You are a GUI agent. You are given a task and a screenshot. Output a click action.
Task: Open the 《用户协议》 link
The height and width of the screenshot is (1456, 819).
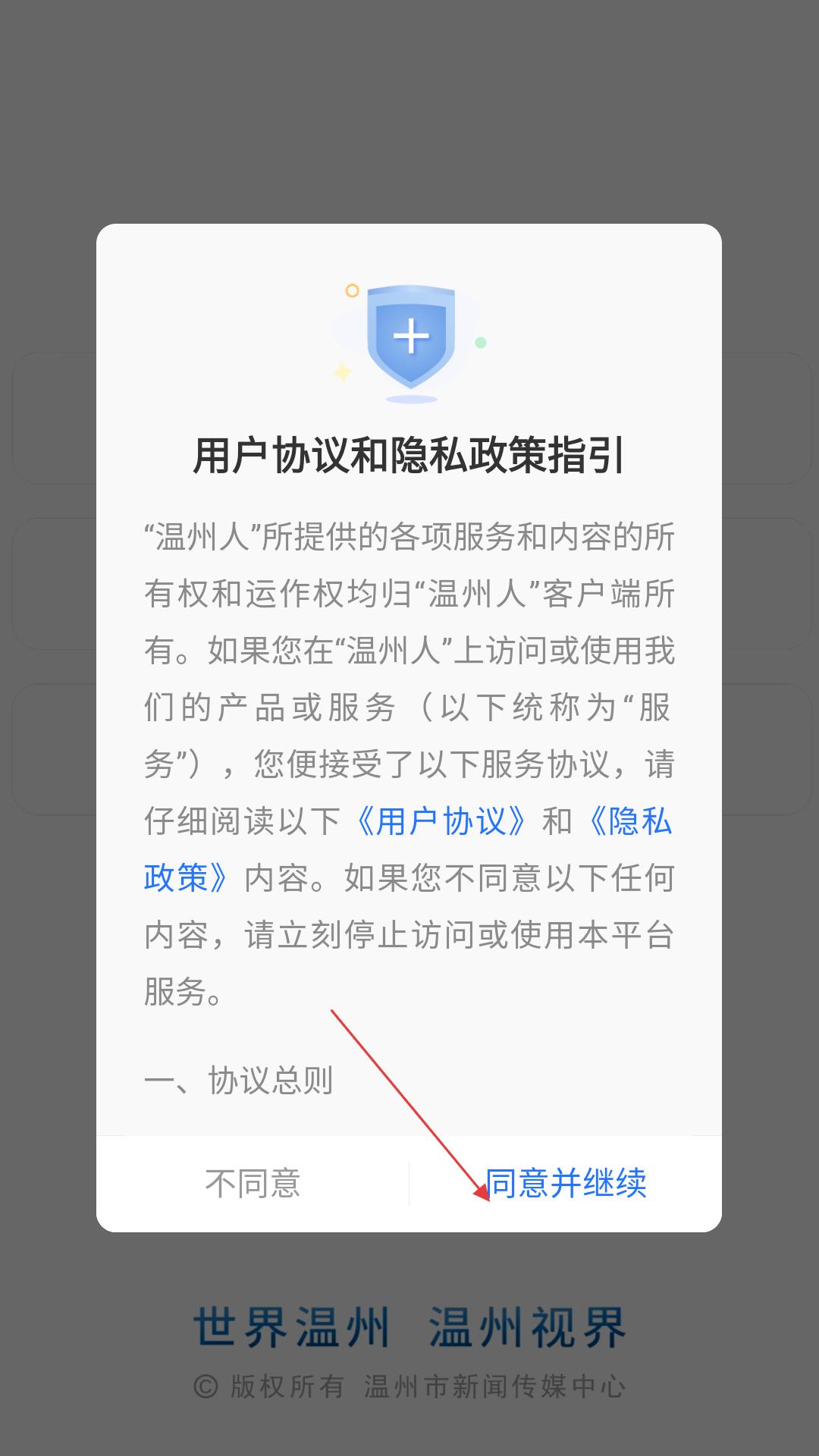click(441, 821)
